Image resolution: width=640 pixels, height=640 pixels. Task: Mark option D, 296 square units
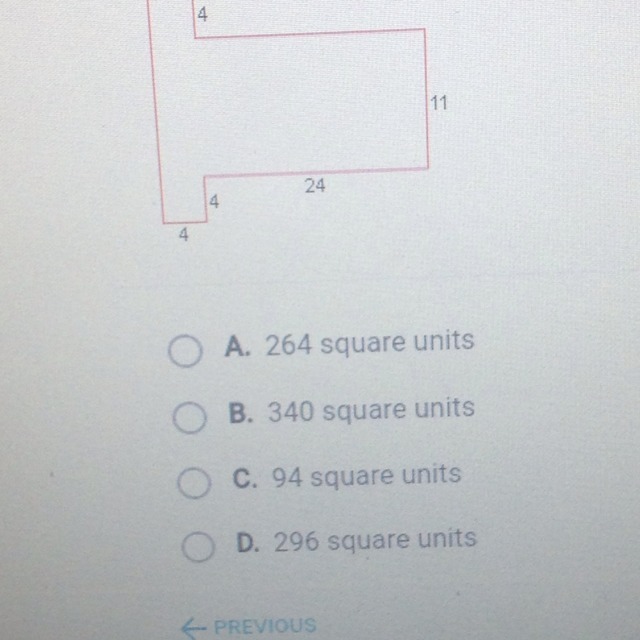pos(196,547)
